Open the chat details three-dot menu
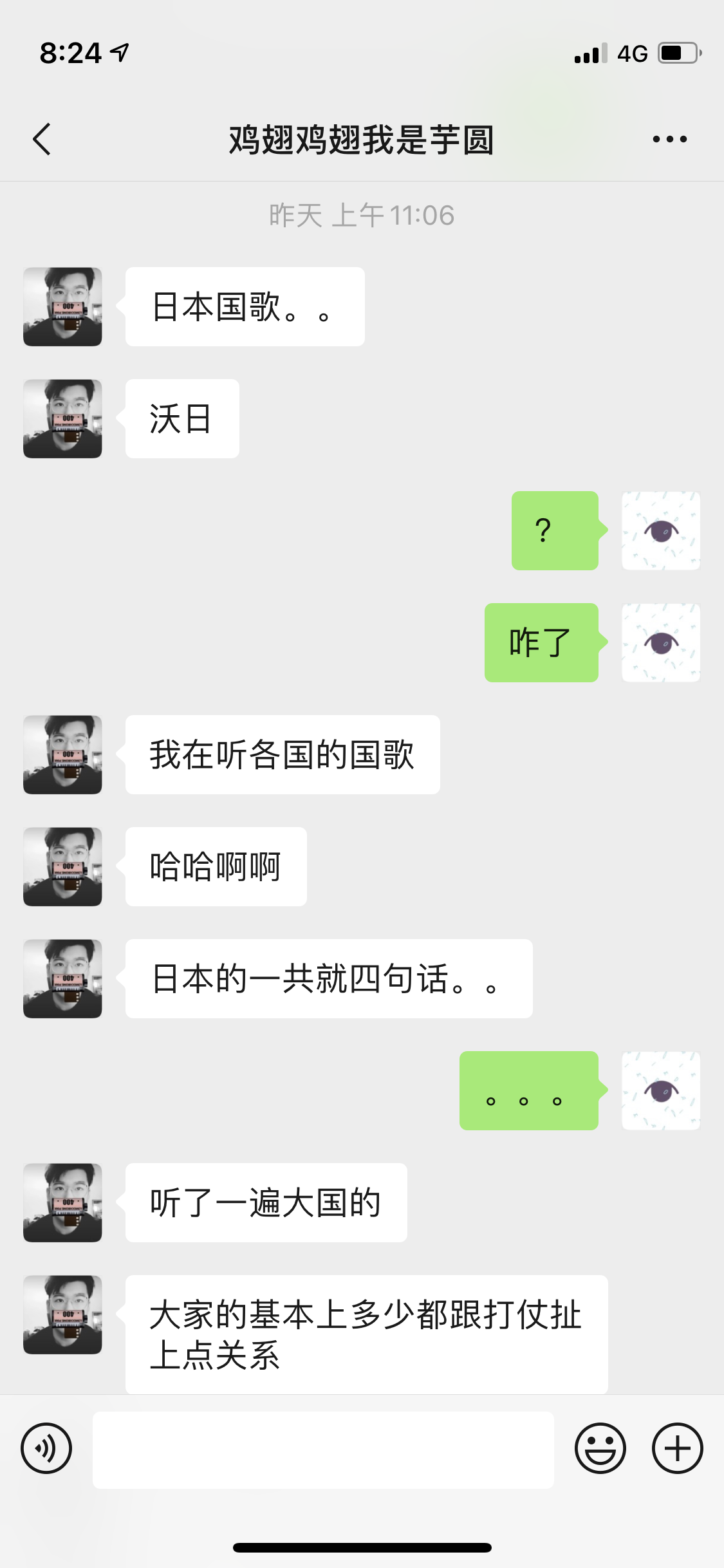The height and width of the screenshot is (1568, 724). pyautogui.click(x=669, y=139)
